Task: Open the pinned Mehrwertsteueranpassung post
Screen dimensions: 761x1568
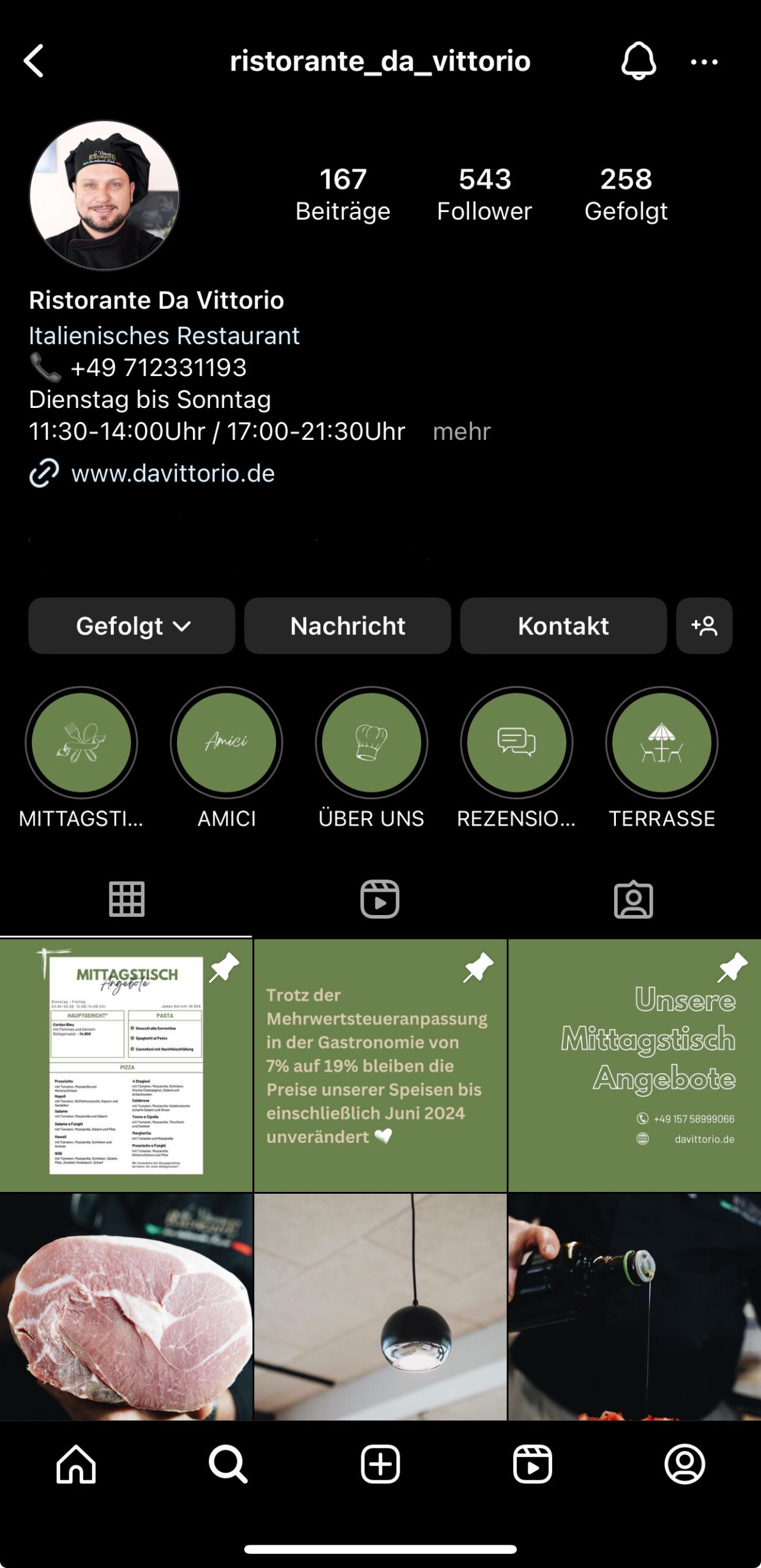Action: 380,1065
